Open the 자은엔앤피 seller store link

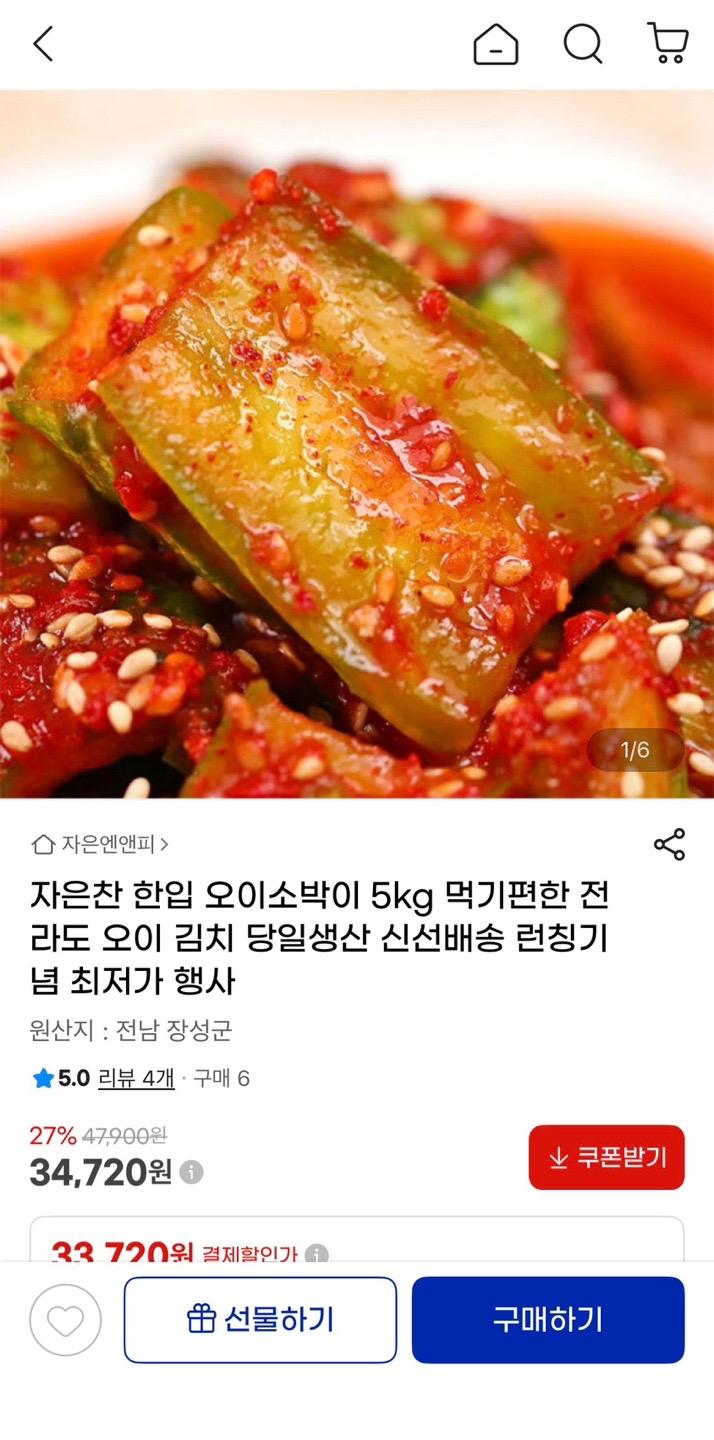(x=100, y=844)
